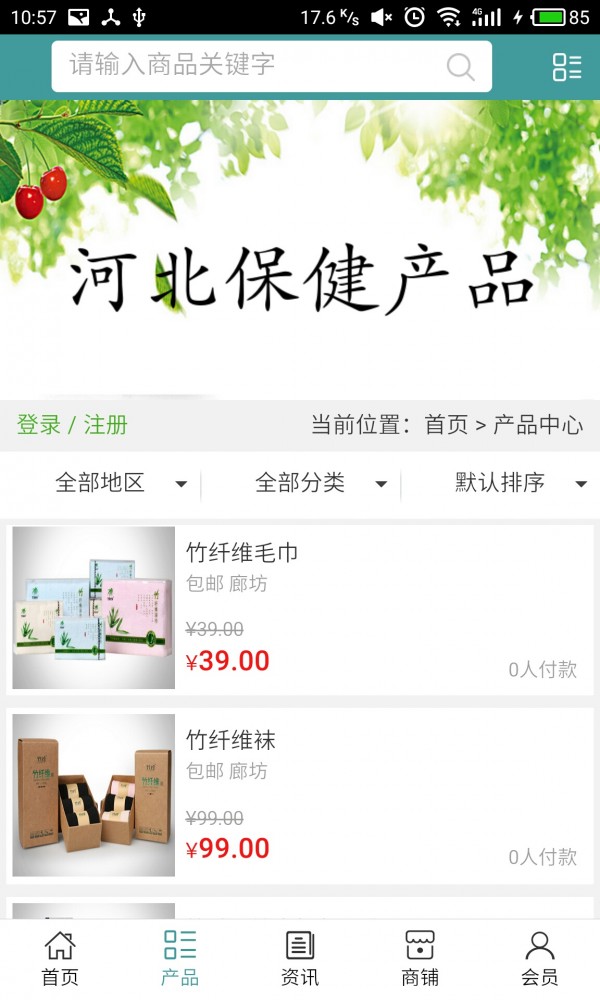Go to 首页 in the breadcrumb

tap(446, 425)
